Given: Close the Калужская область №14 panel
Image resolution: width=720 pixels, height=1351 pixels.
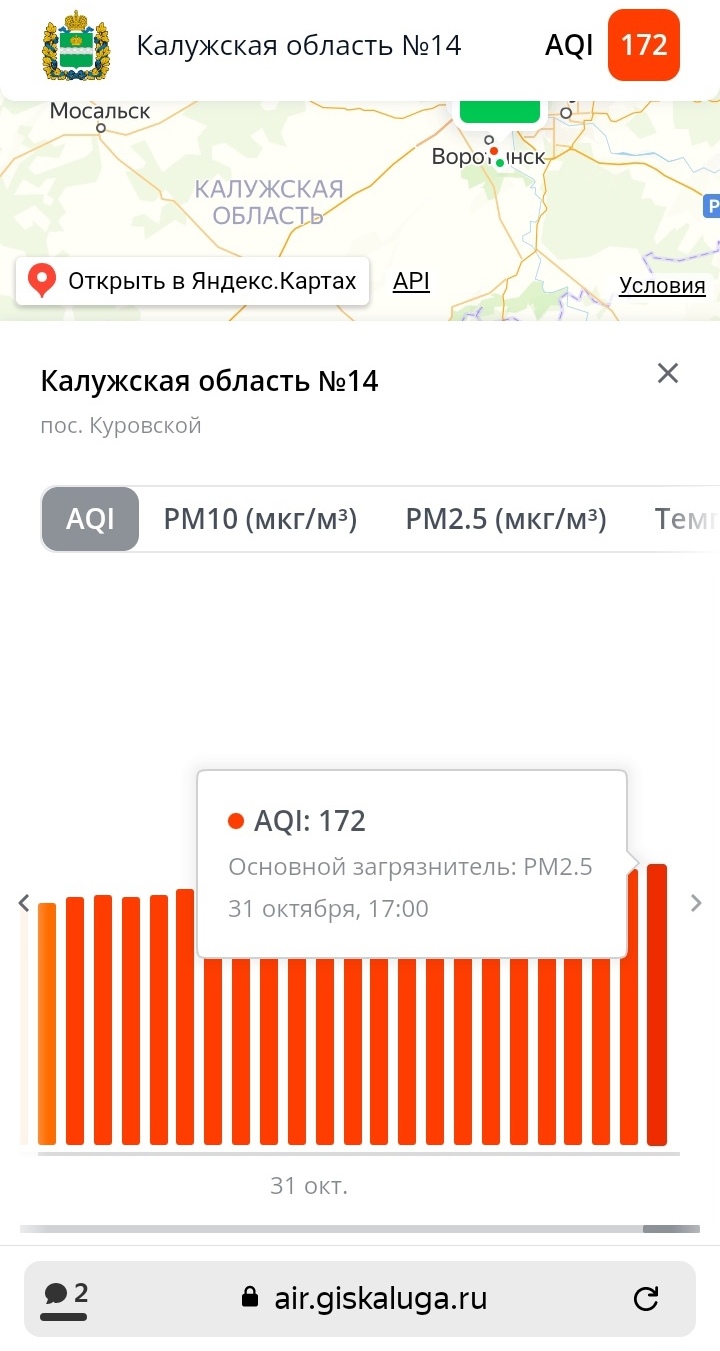Looking at the screenshot, I should (x=667, y=374).
